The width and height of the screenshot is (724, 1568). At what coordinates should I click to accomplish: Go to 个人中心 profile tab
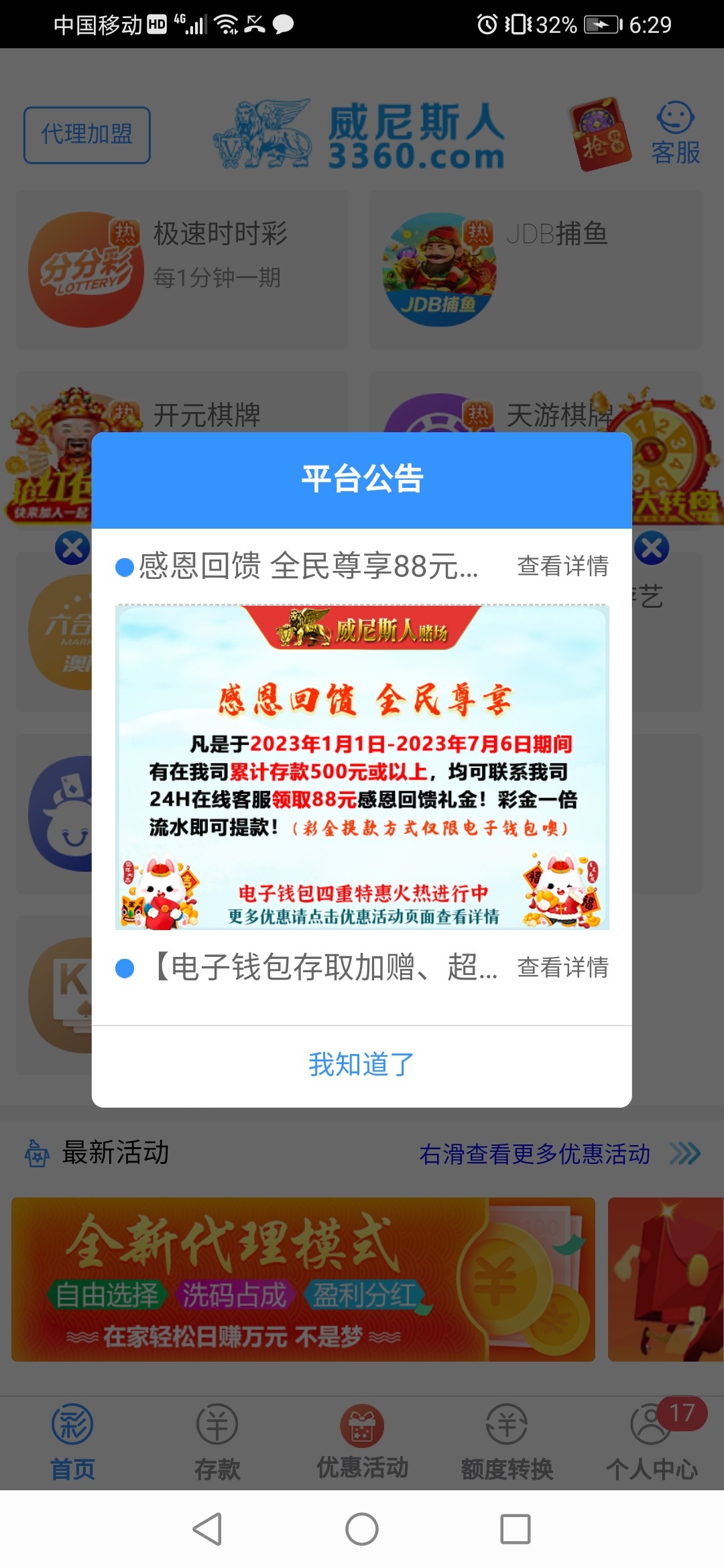(652, 1441)
